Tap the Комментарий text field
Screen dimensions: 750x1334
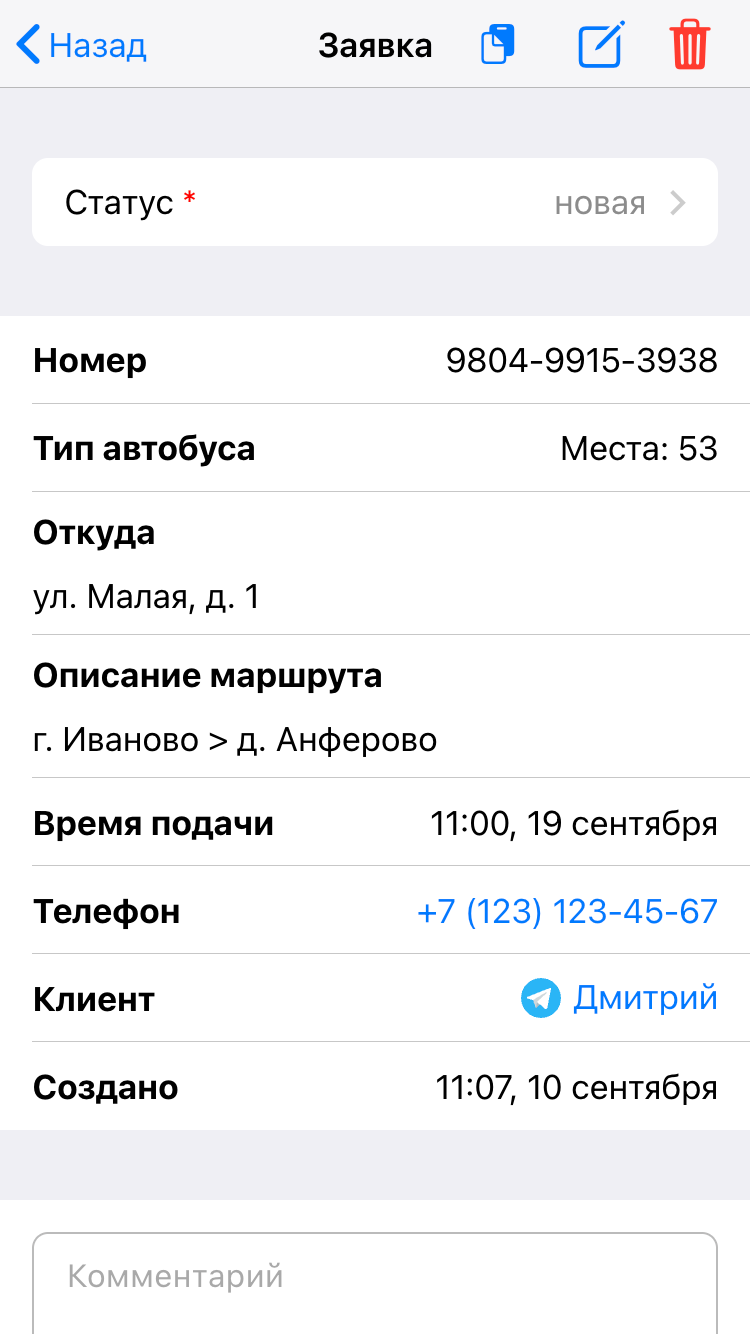tap(375, 1280)
